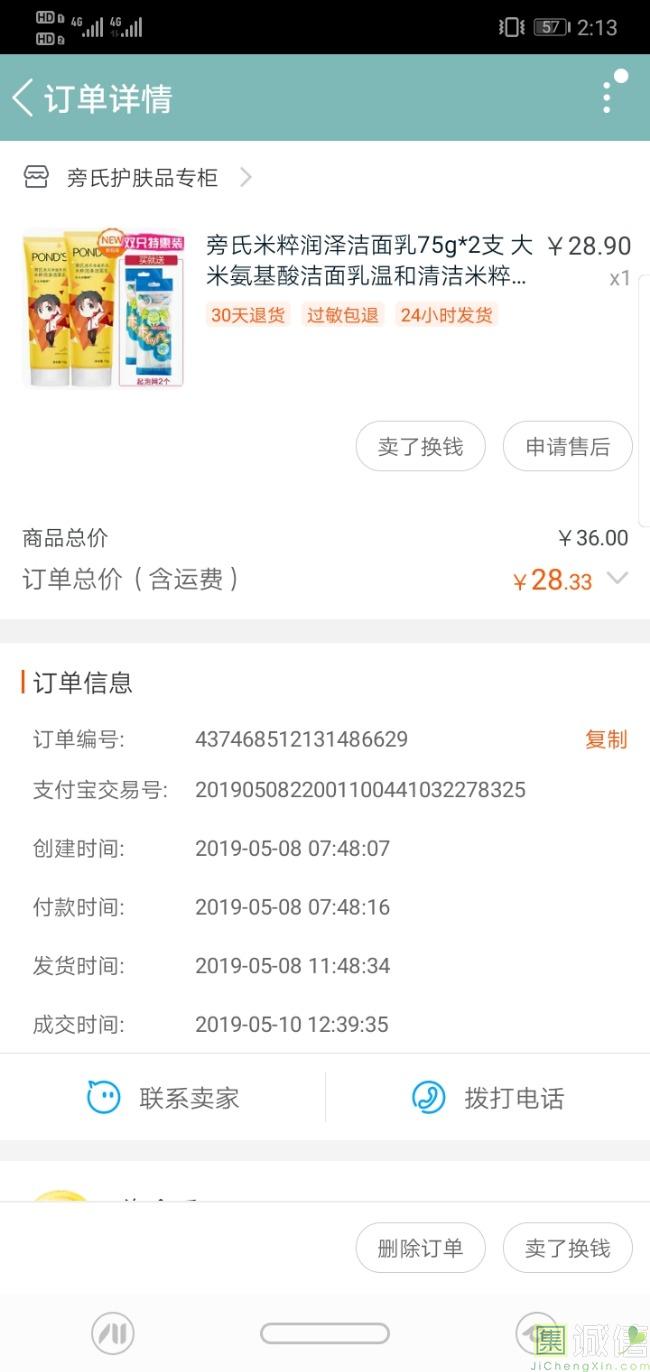650x1372 pixels.
Task: Tap 卖了换钱 beside 申请售后
Action: 420,446
